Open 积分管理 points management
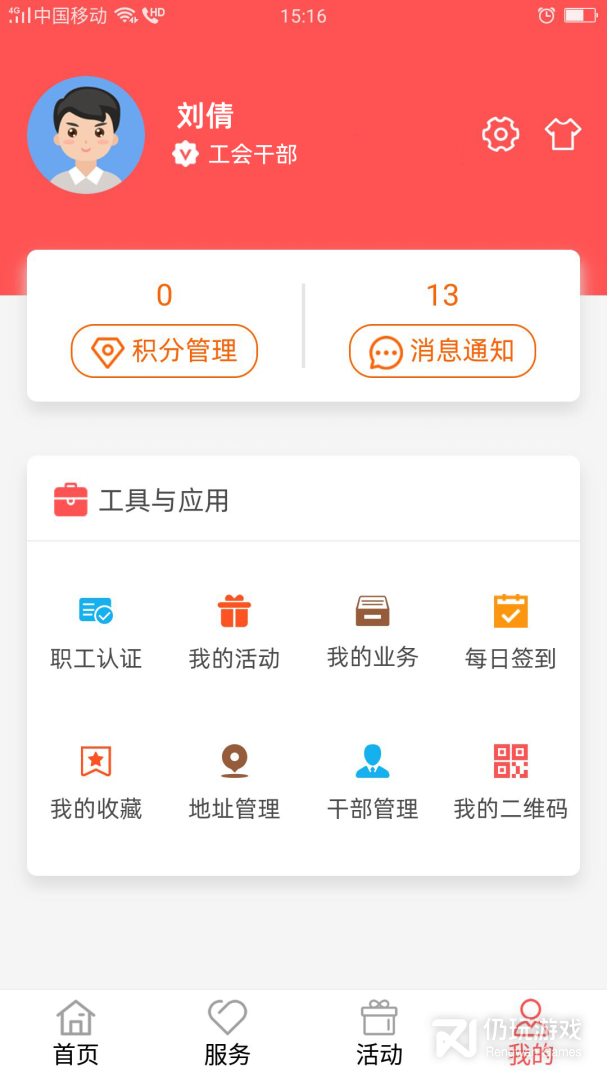This screenshot has height=1080, width=607. [164, 351]
